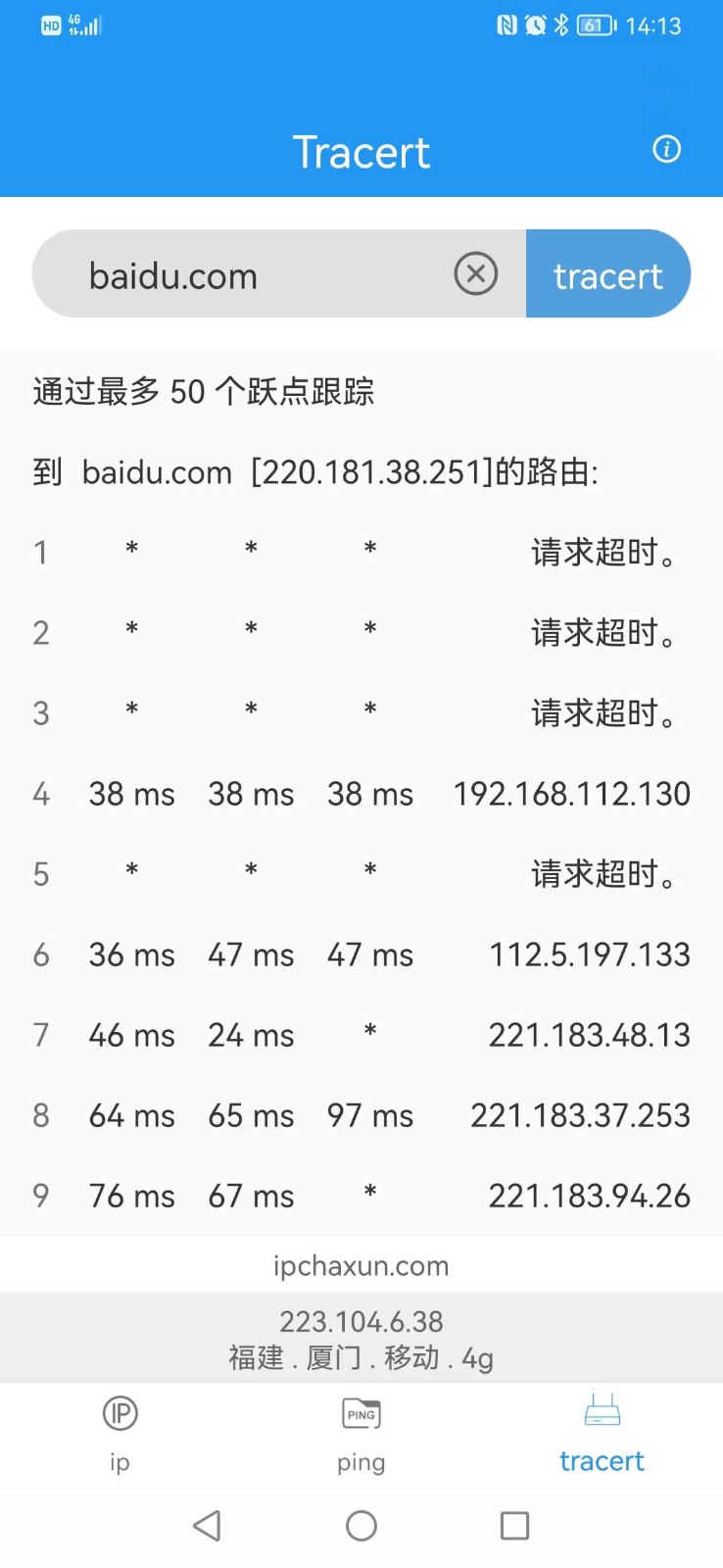Switch to the ip tab
The width and height of the screenshot is (723, 1568).
(120, 1433)
